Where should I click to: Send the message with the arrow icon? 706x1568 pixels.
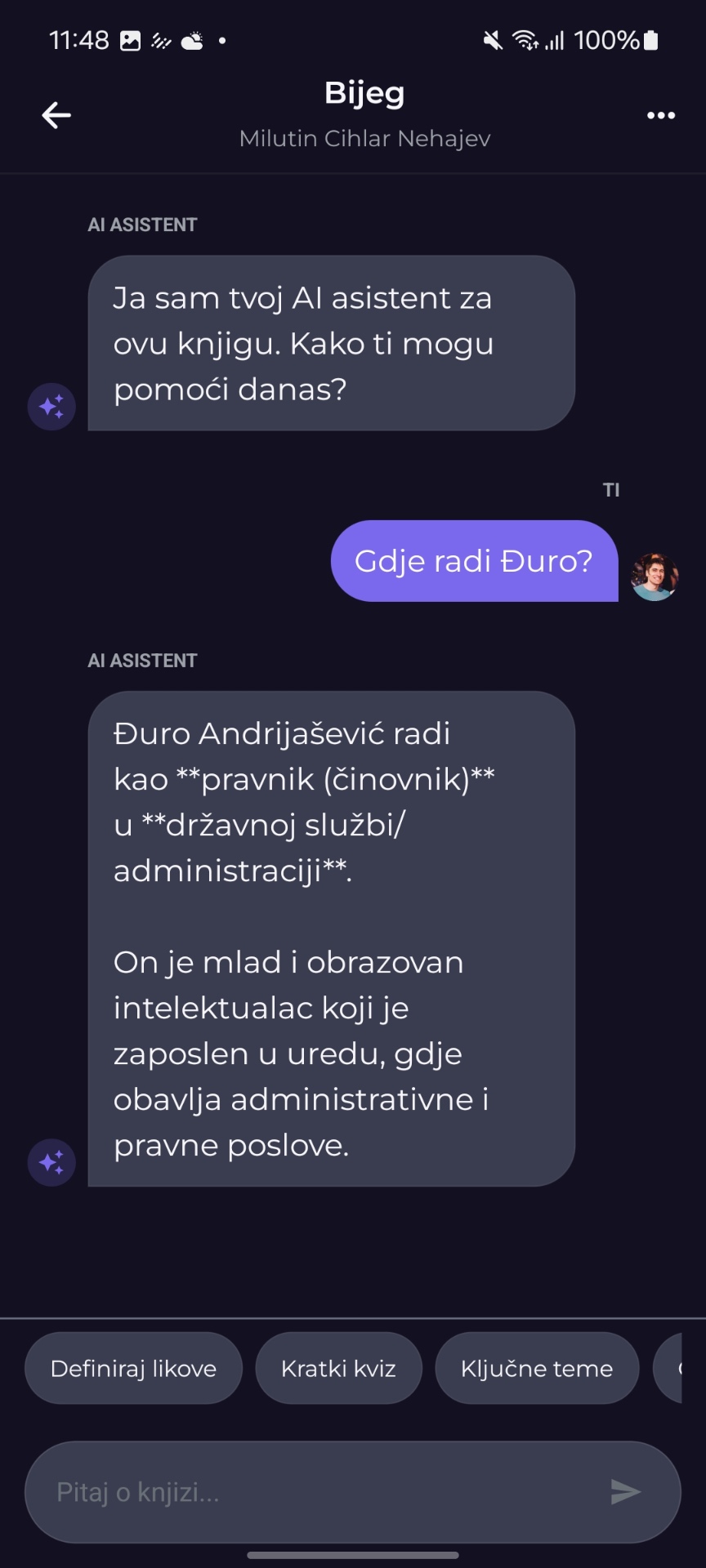625,1492
